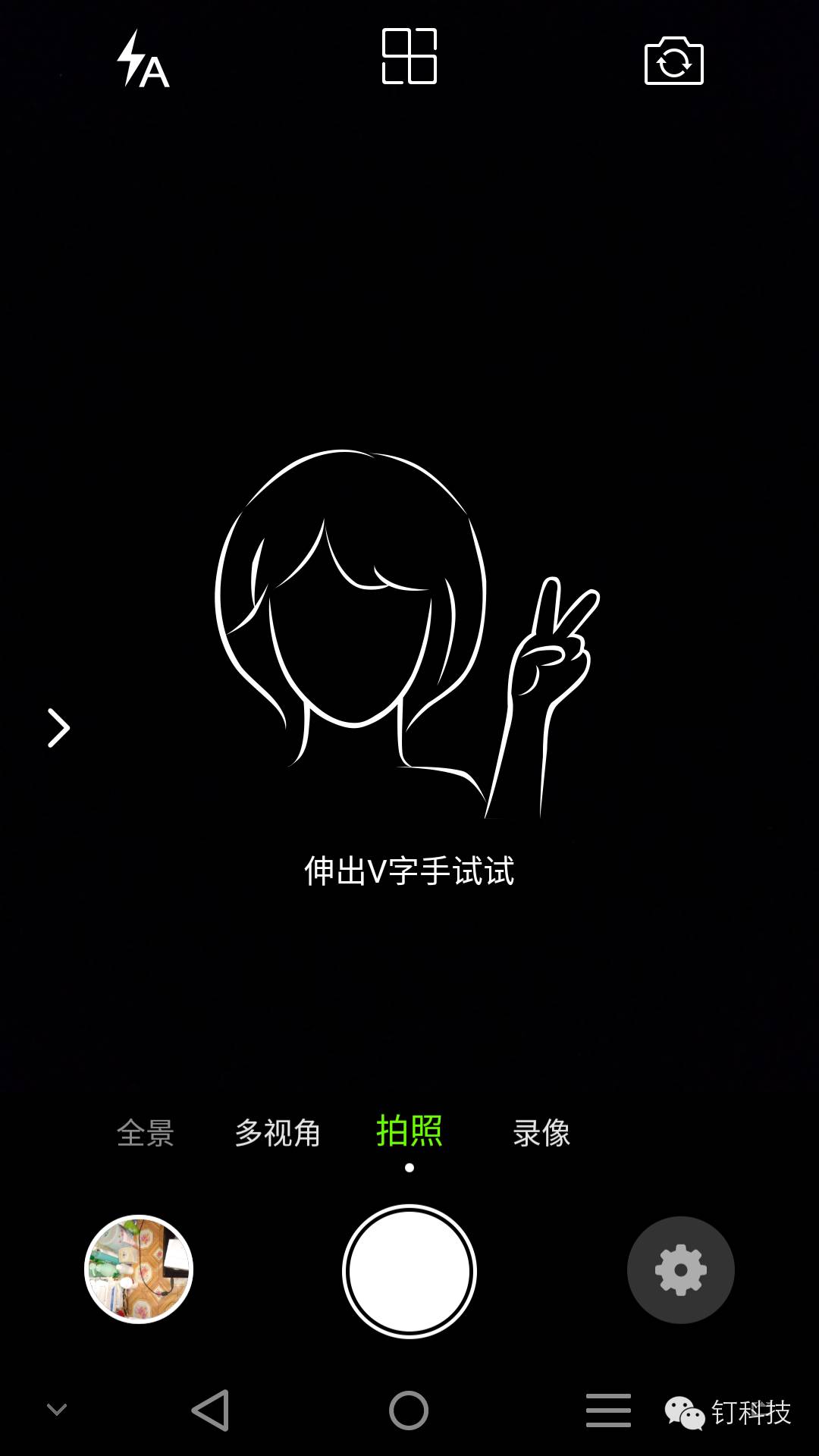Screen dimensions: 819x1456
Task: Go back using the navigation bar
Action: 211,1410
